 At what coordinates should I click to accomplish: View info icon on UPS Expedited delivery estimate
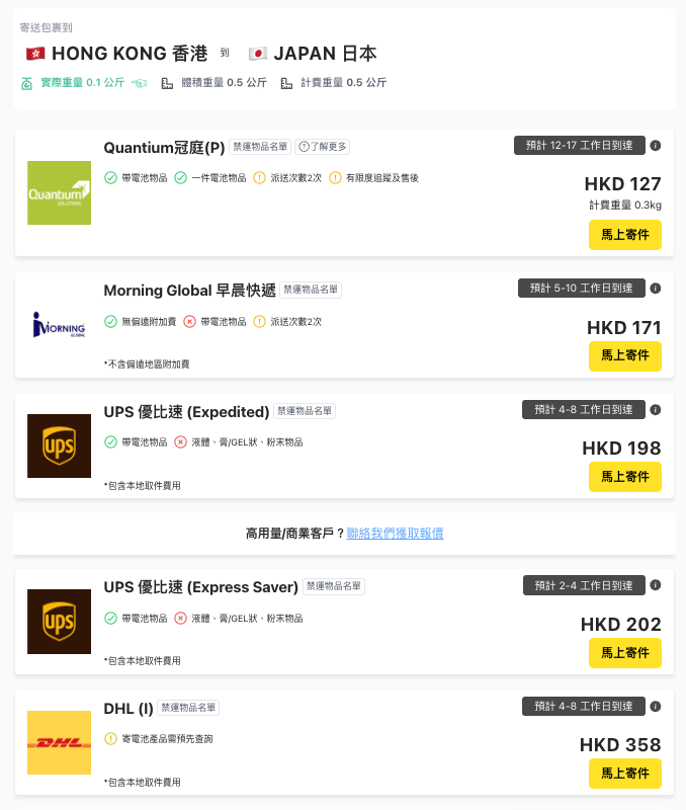coord(655,409)
